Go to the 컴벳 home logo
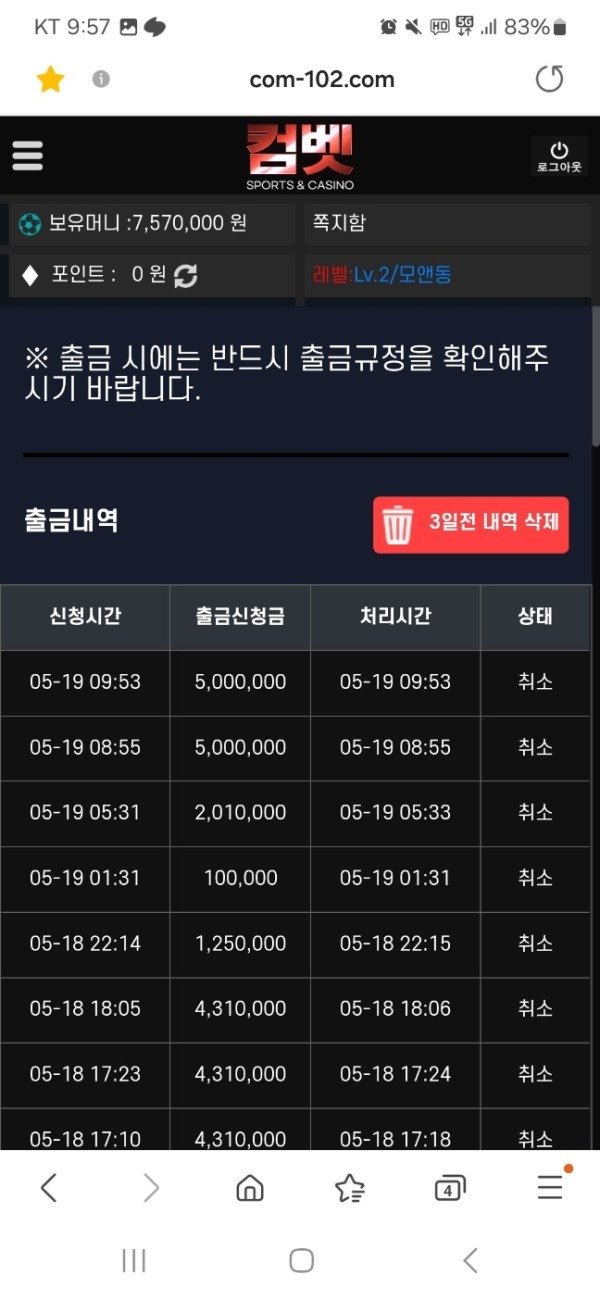 pos(300,156)
